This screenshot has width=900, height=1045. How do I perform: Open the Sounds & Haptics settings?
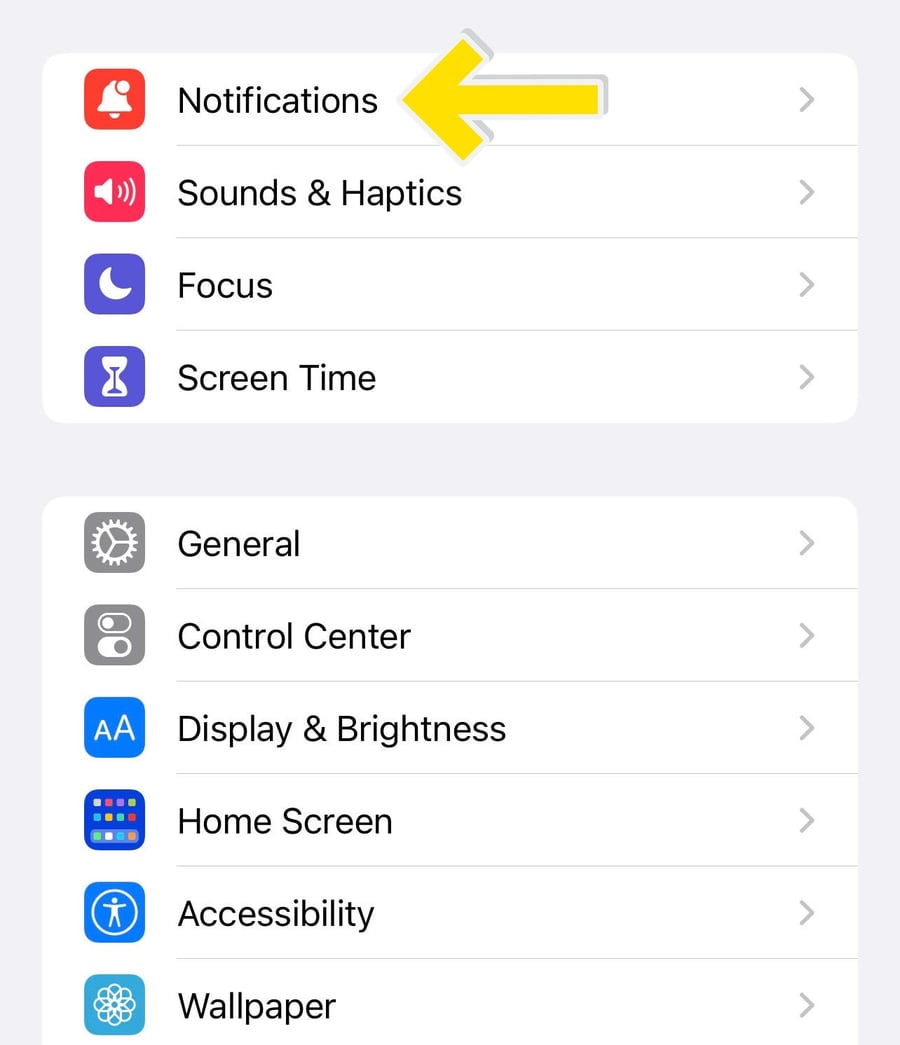coord(450,192)
